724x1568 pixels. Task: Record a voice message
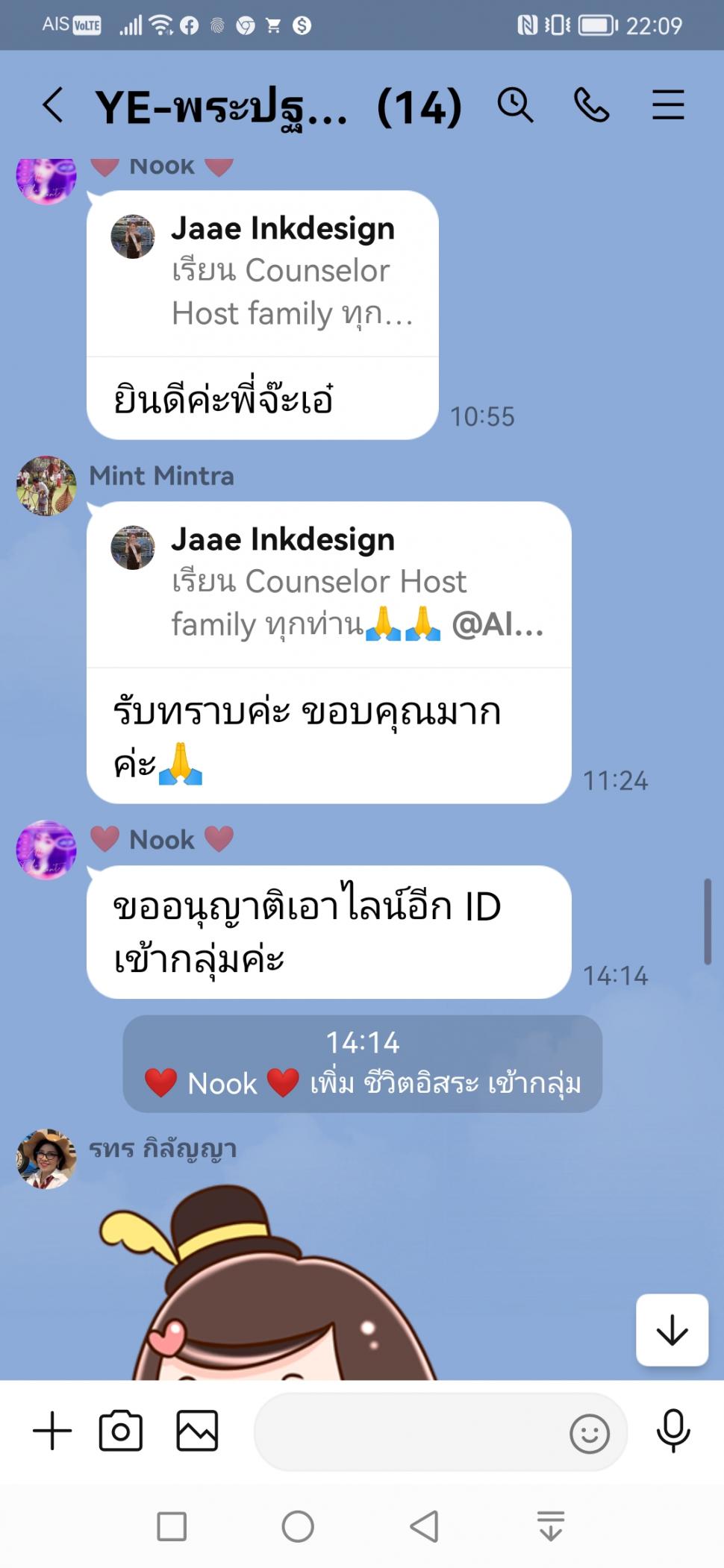[673, 1431]
